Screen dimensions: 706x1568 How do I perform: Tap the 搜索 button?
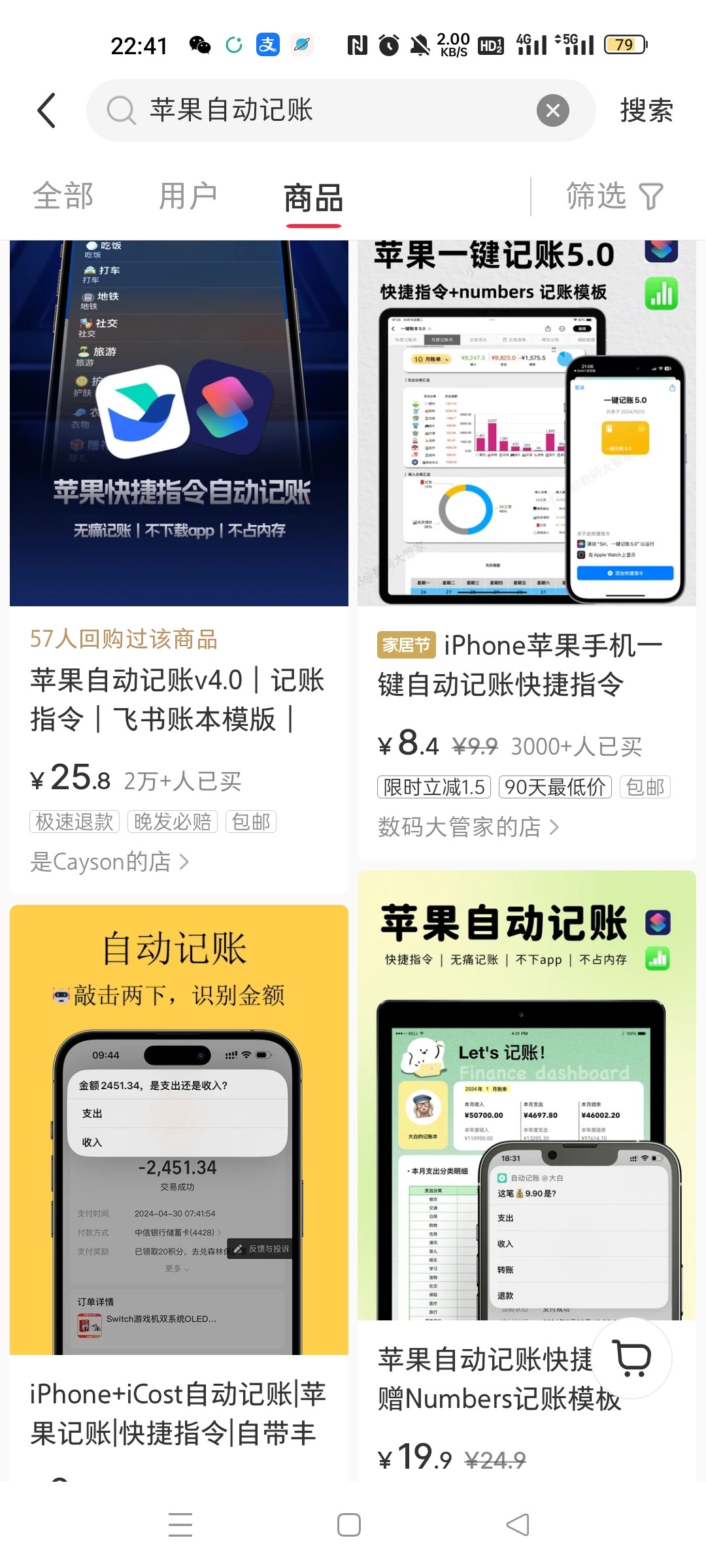[646, 110]
